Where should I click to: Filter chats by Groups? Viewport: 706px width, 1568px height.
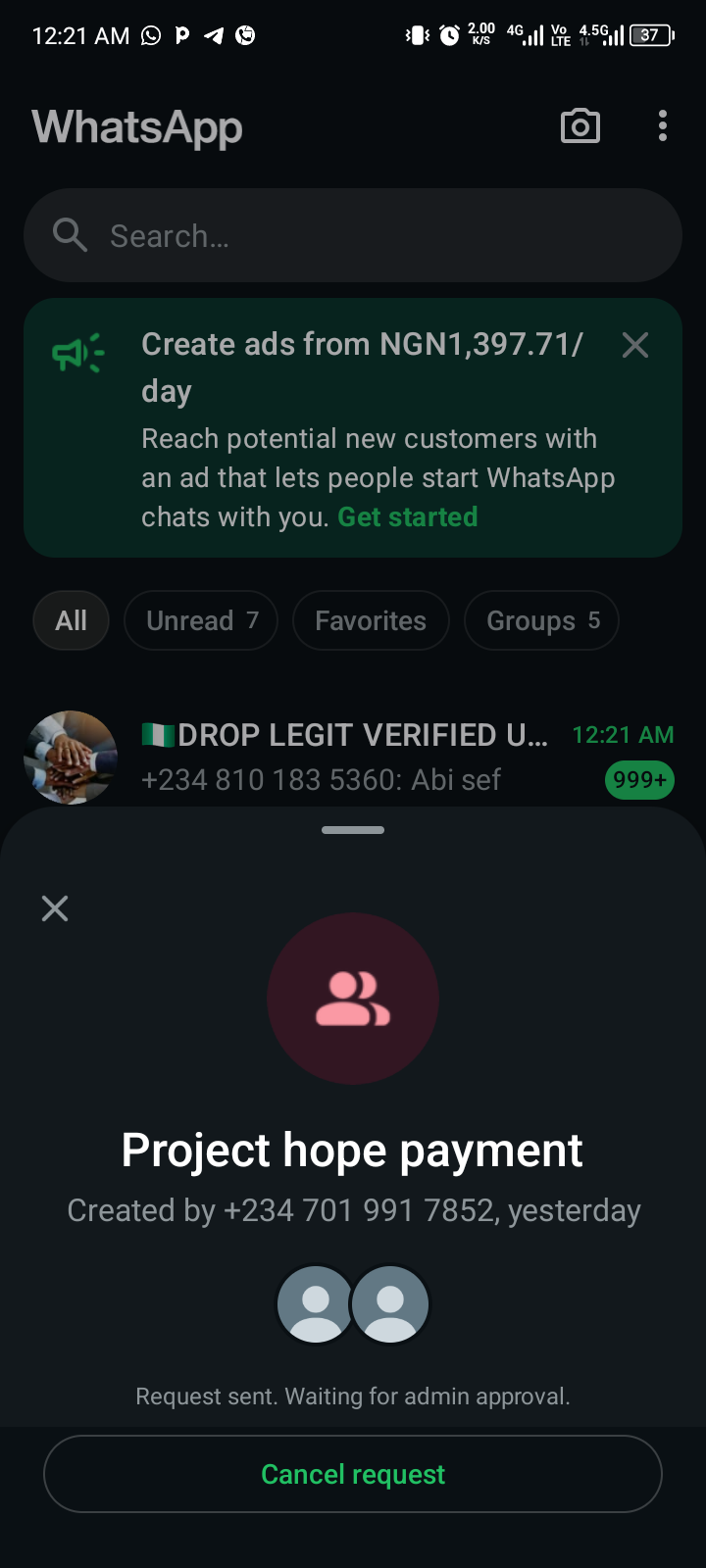pyautogui.click(x=541, y=620)
